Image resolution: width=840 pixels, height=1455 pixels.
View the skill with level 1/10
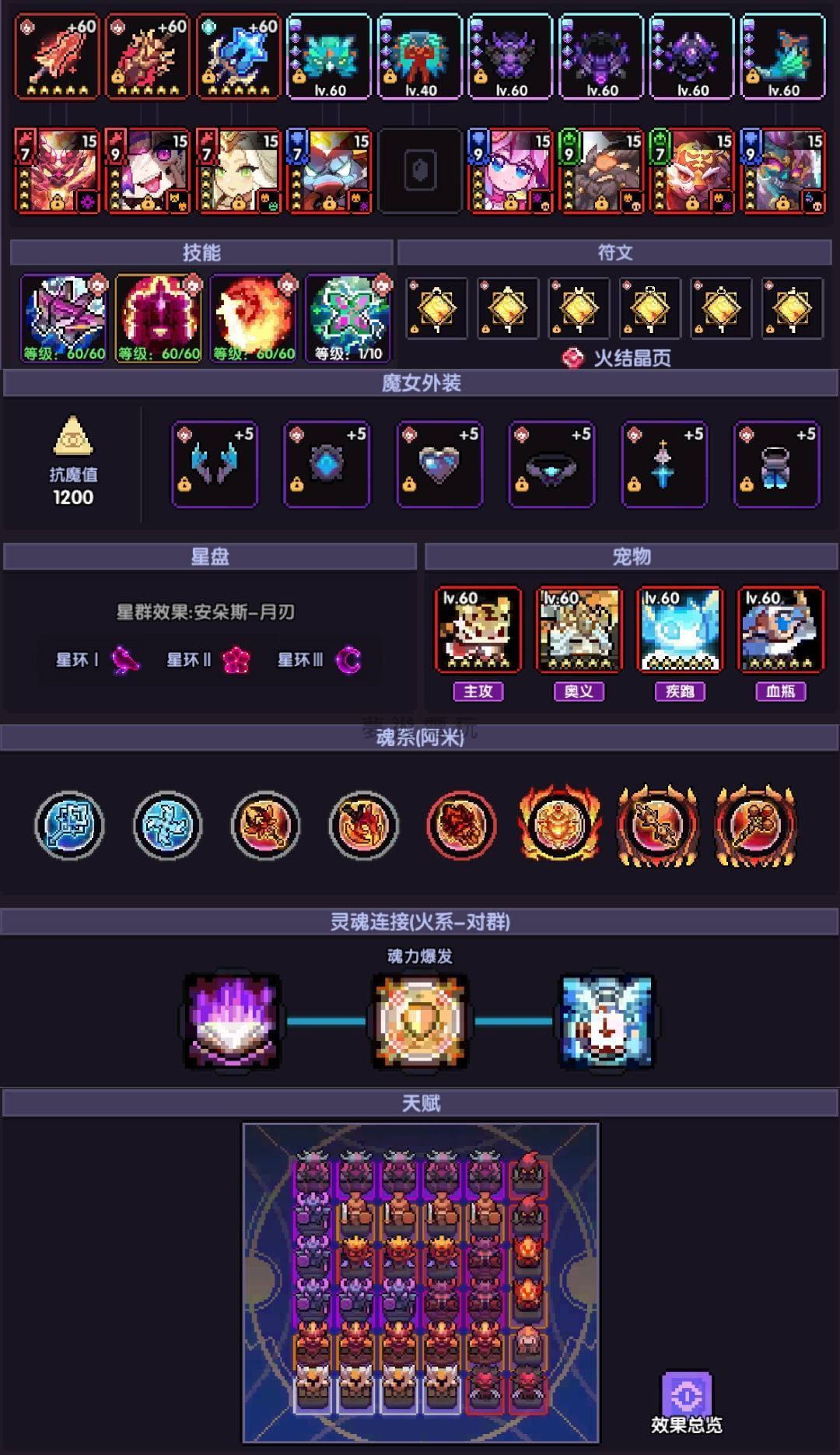pos(348,317)
